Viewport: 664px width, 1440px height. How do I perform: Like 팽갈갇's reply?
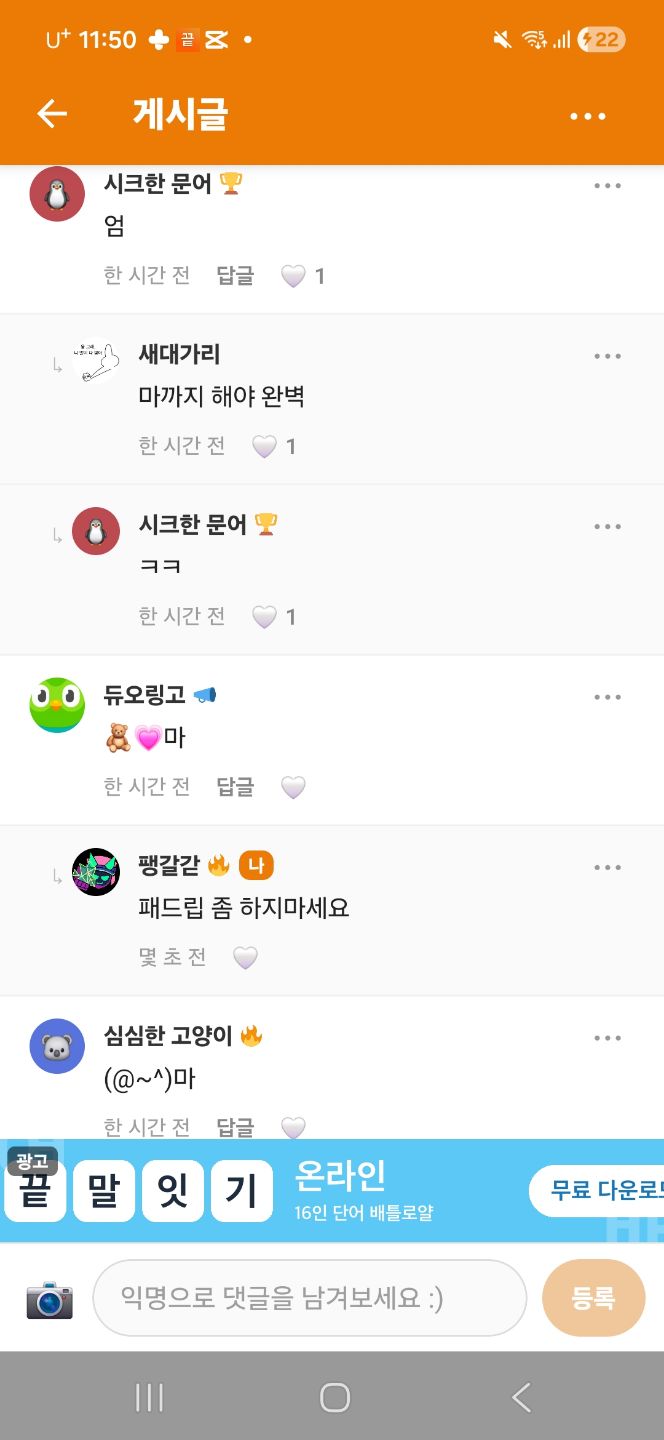click(x=245, y=958)
